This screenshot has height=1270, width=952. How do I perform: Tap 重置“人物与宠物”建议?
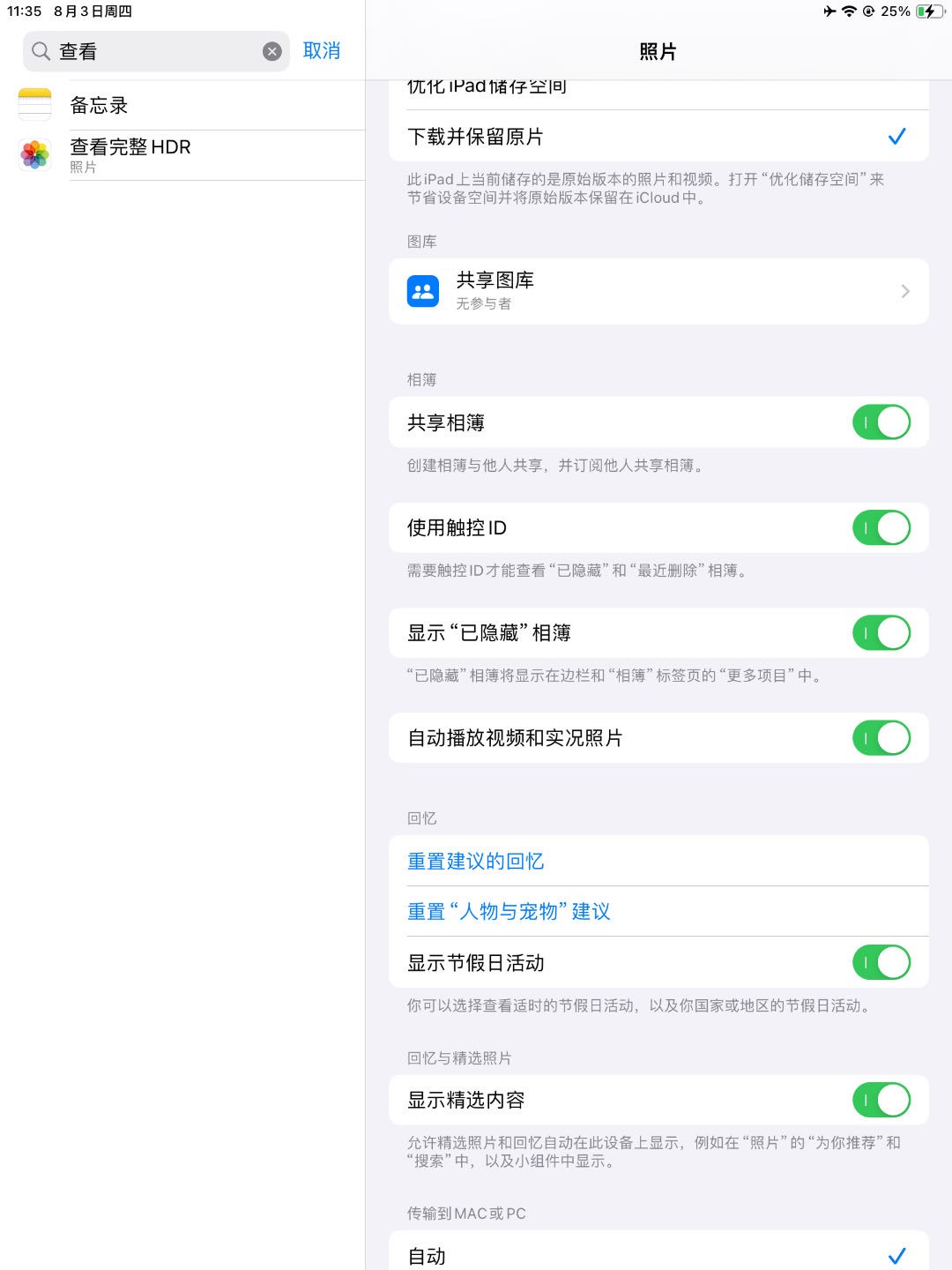509,911
